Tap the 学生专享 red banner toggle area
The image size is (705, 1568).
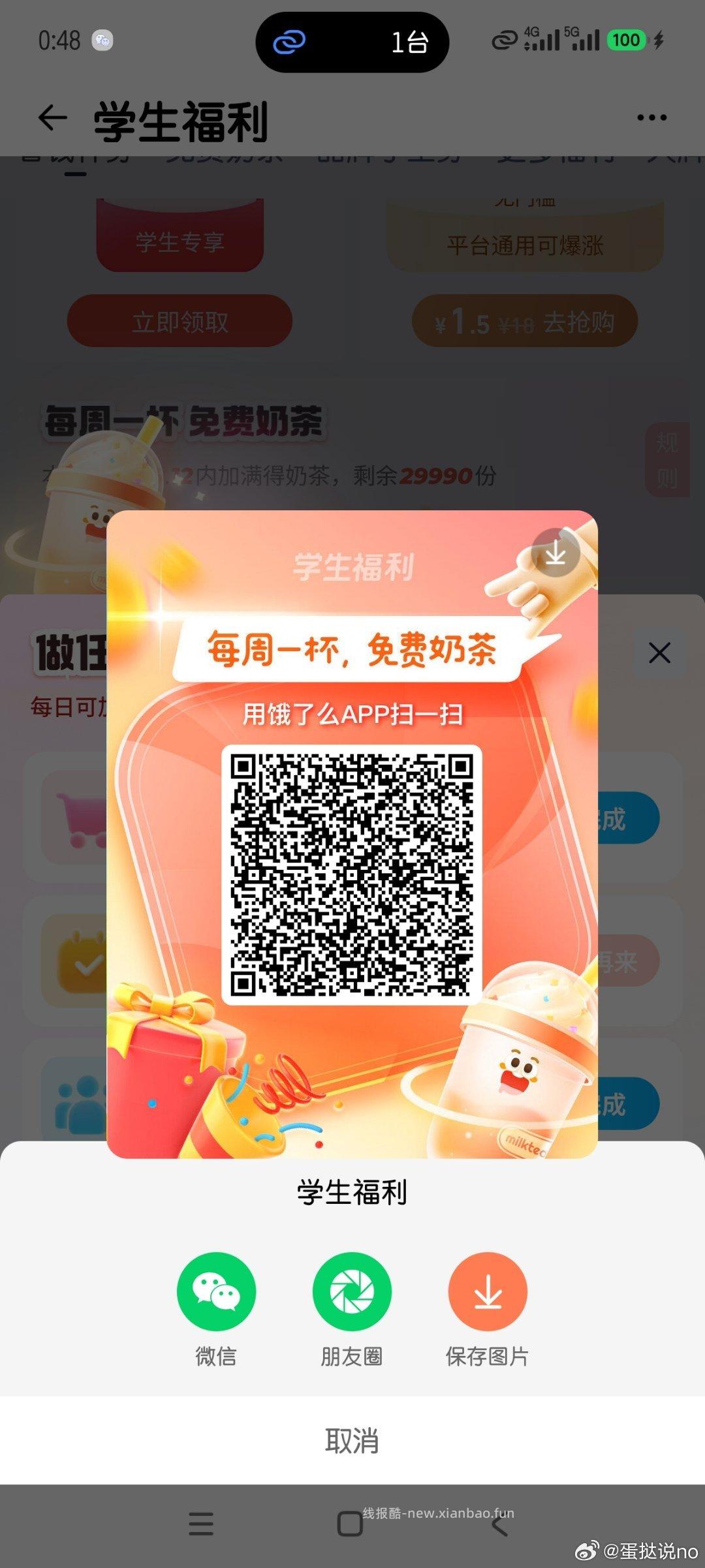[x=179, y=242]
